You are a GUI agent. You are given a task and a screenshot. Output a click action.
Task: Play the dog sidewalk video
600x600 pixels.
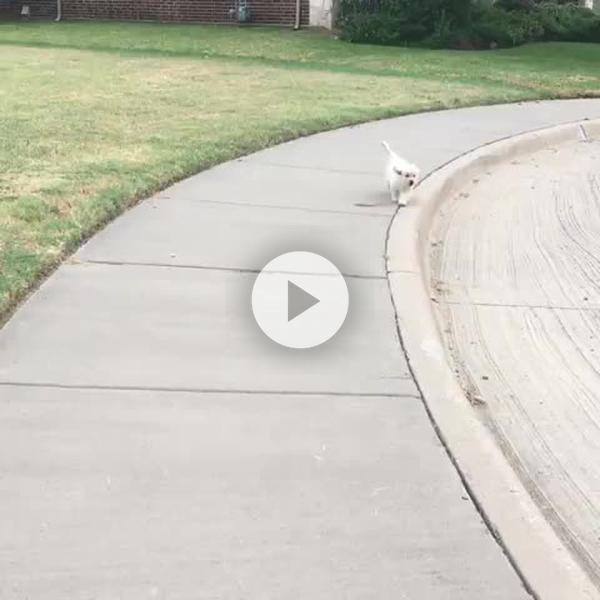click(300, 300)
